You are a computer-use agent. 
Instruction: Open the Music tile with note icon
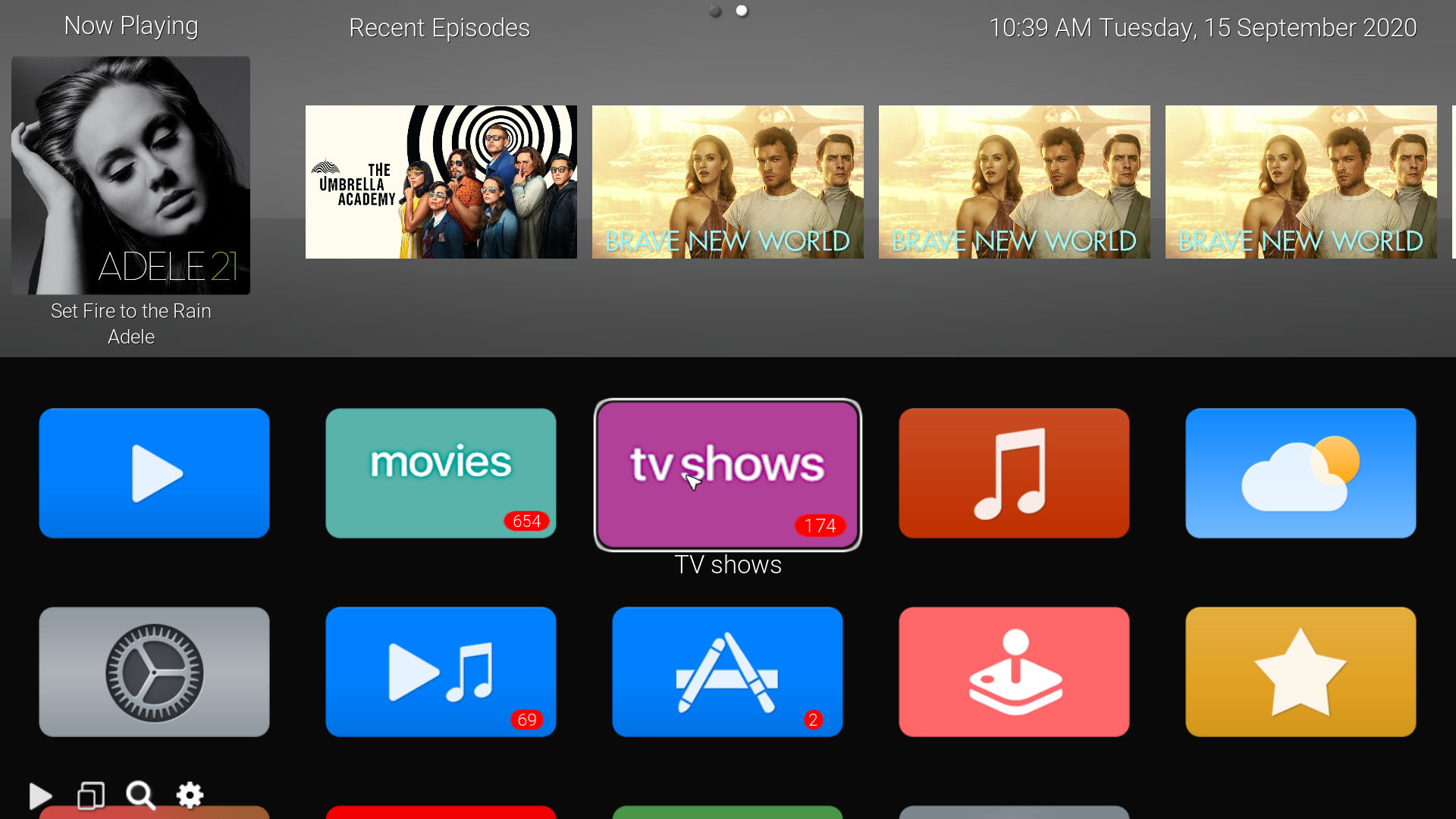click(1014, 473)
